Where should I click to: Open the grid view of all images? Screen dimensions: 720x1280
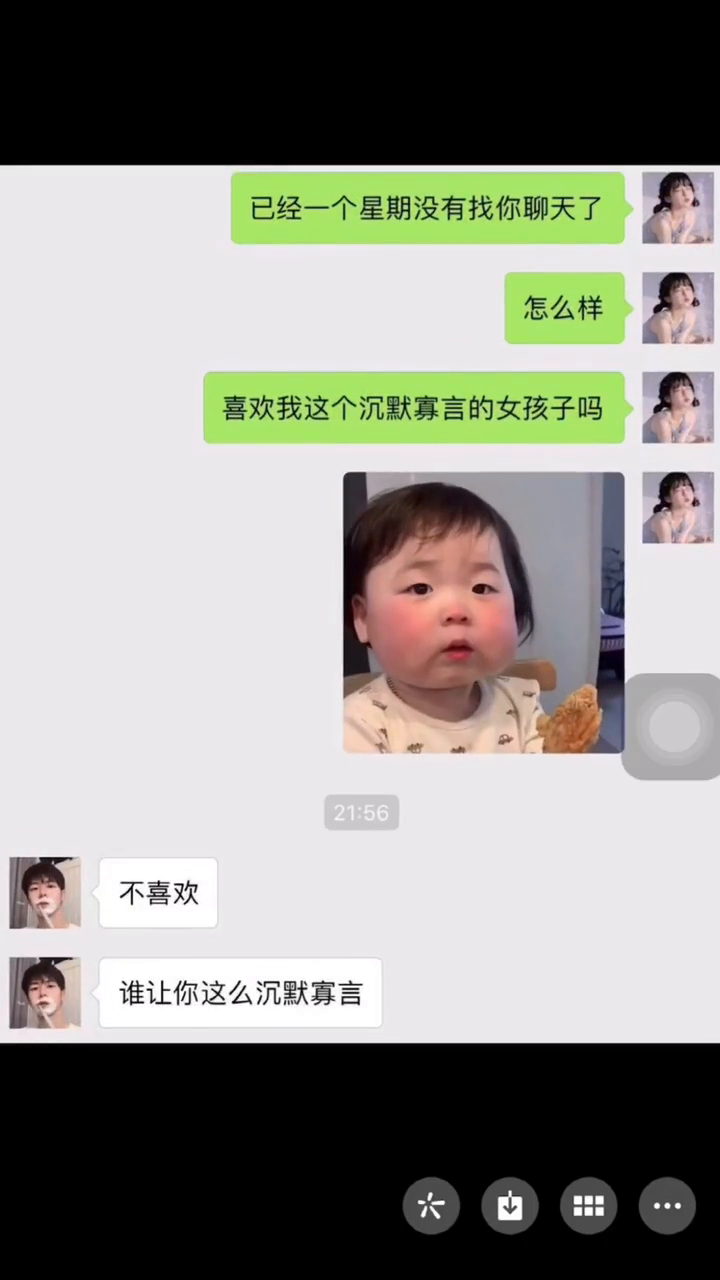[x=588, y=1206]
